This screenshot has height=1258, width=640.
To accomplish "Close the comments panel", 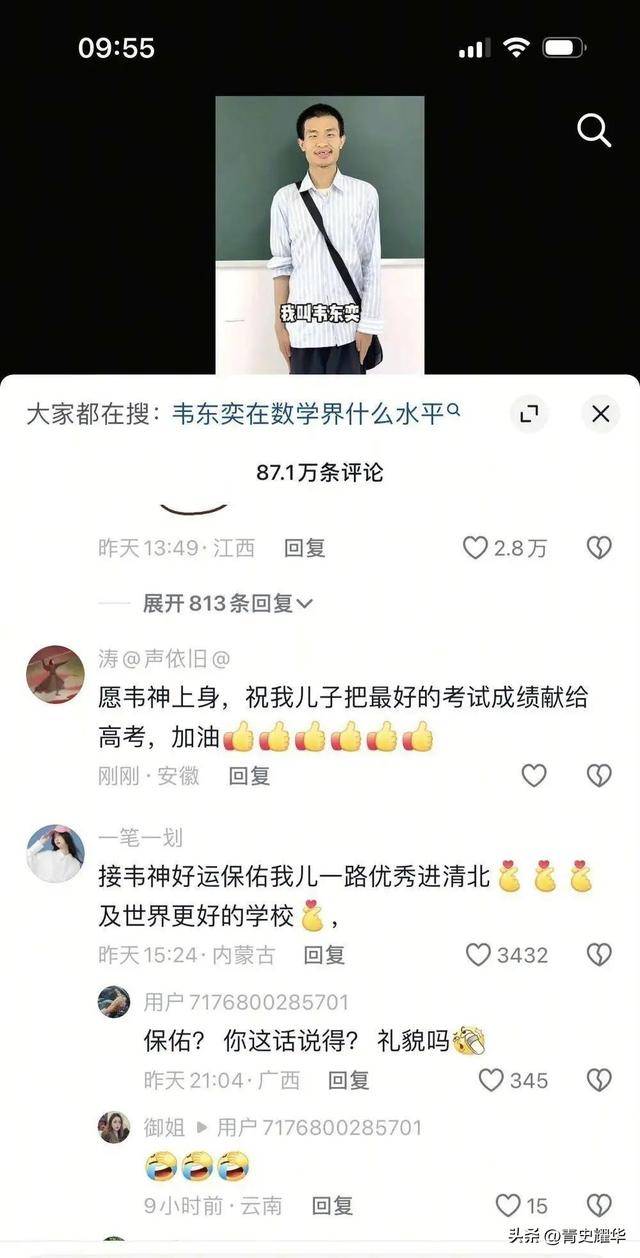I will [x=600, y=414].
